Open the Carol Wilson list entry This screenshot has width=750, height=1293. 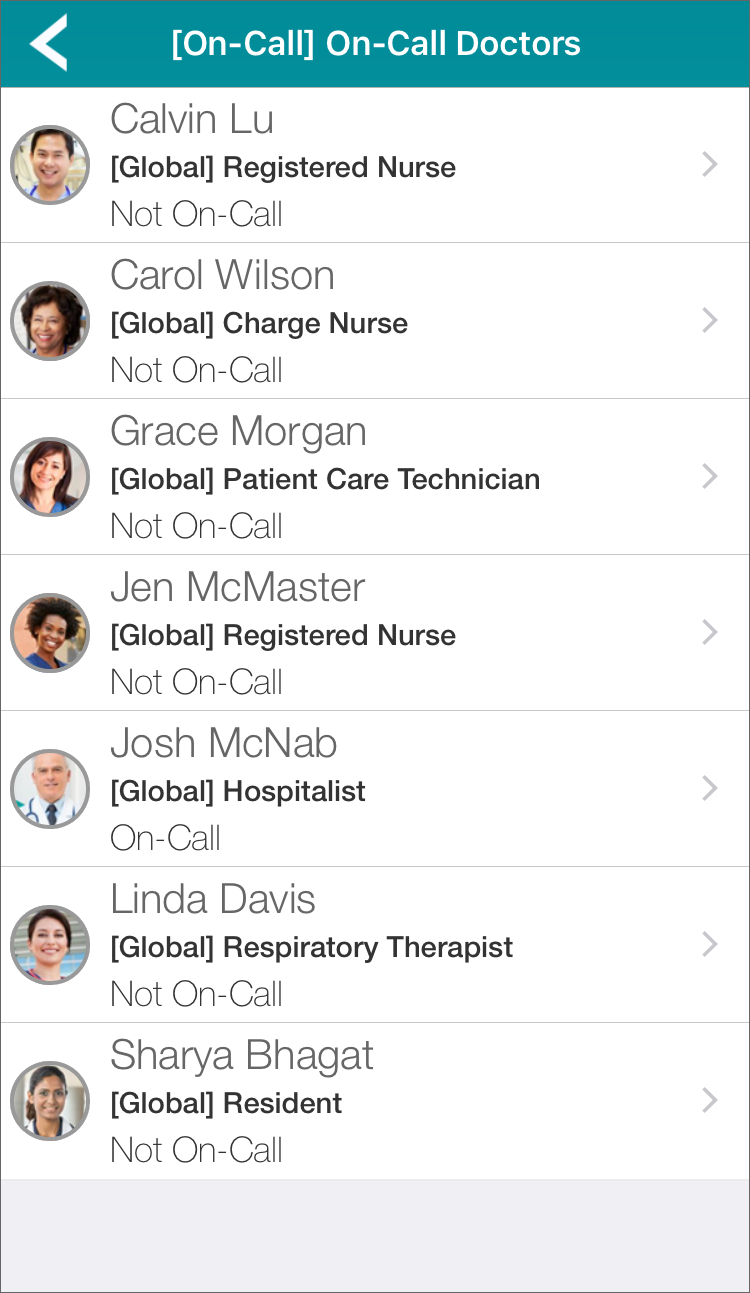click(x=375, y=320)
